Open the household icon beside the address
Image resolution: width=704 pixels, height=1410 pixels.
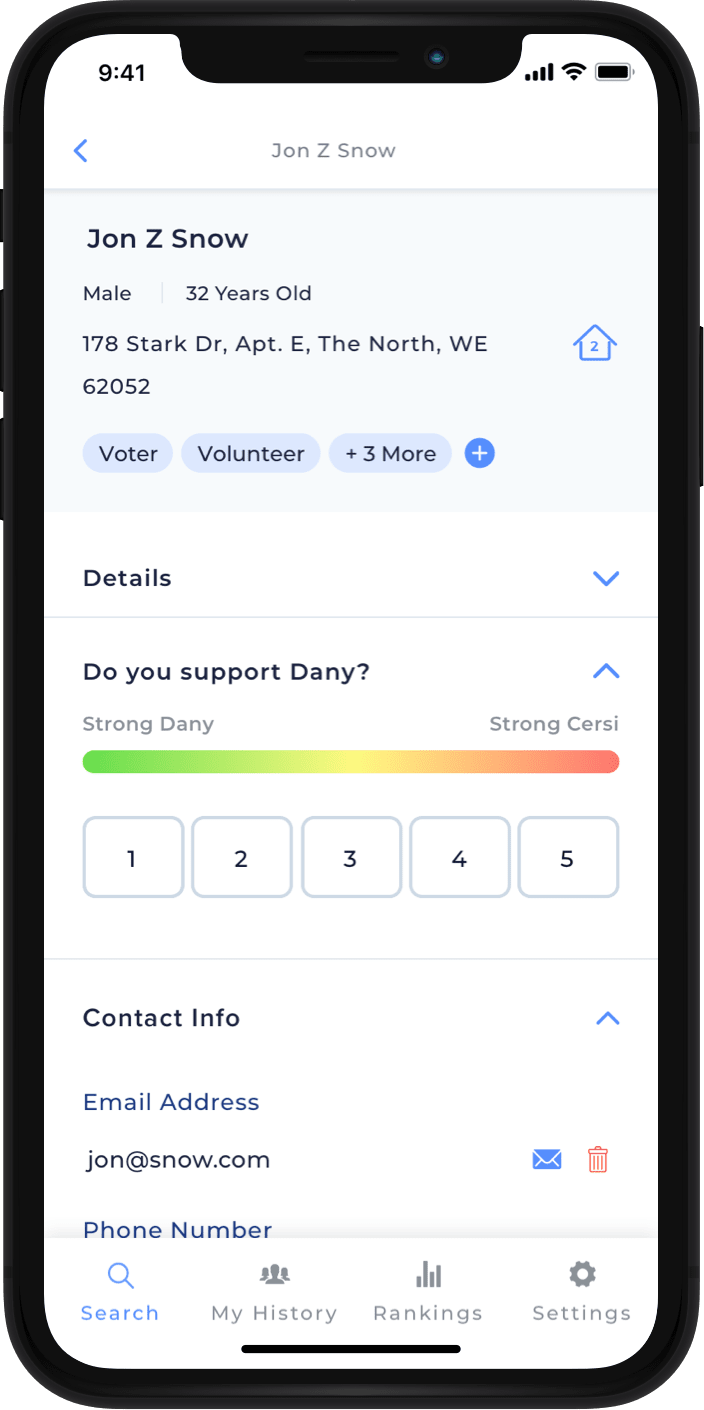tap(595, 344)
